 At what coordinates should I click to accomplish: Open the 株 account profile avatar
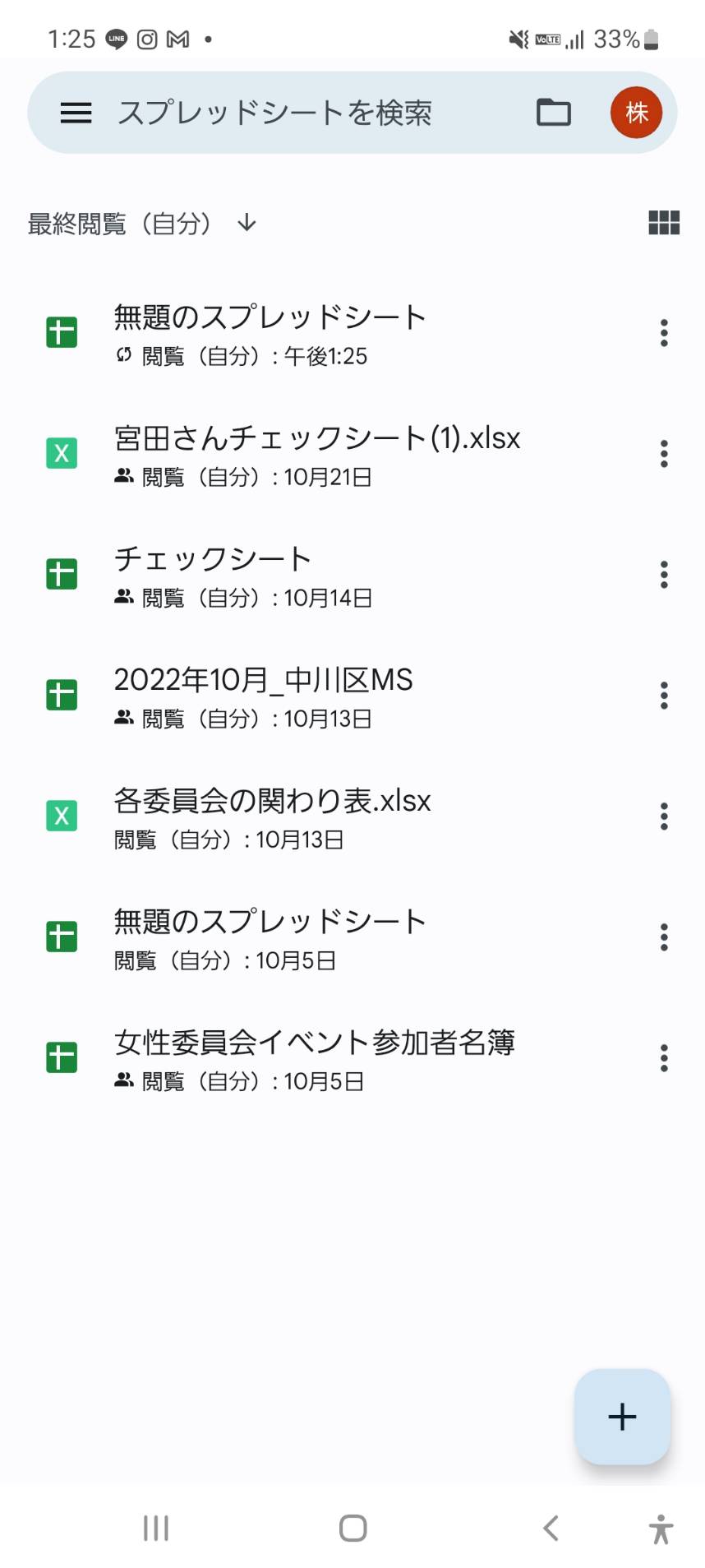tap(636, 113)
